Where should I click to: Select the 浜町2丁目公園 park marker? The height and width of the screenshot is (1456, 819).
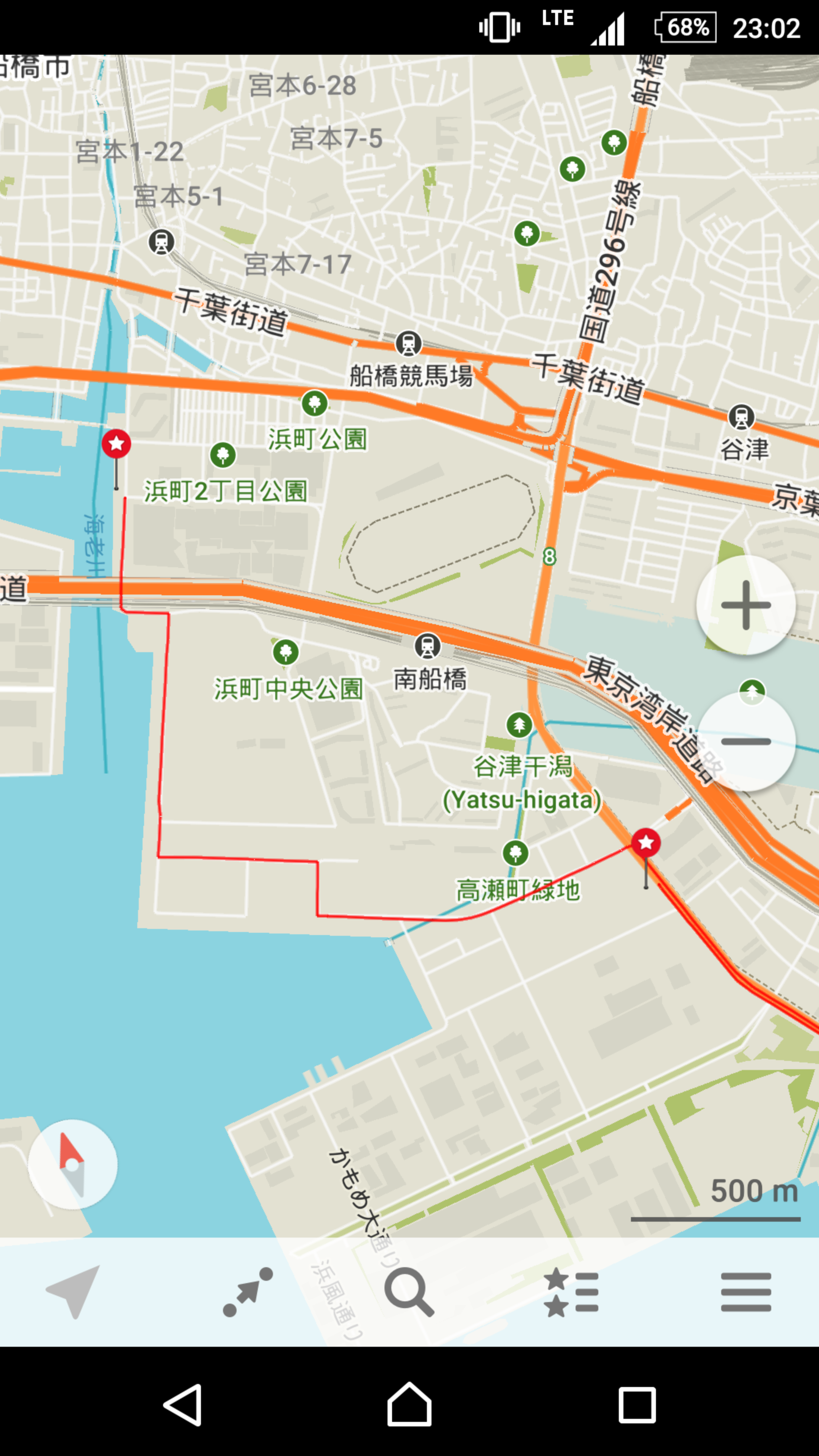coord(223,455)
